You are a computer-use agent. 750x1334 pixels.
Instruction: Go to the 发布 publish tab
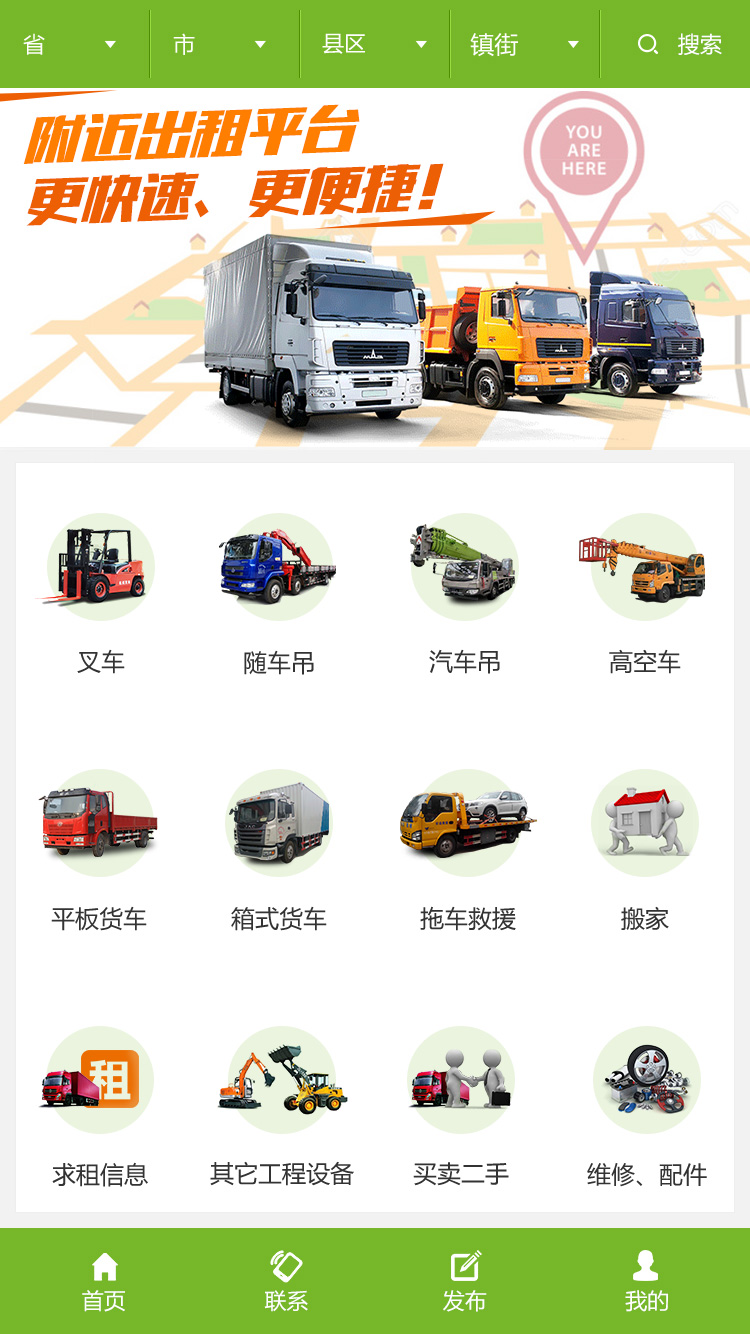464,1281
